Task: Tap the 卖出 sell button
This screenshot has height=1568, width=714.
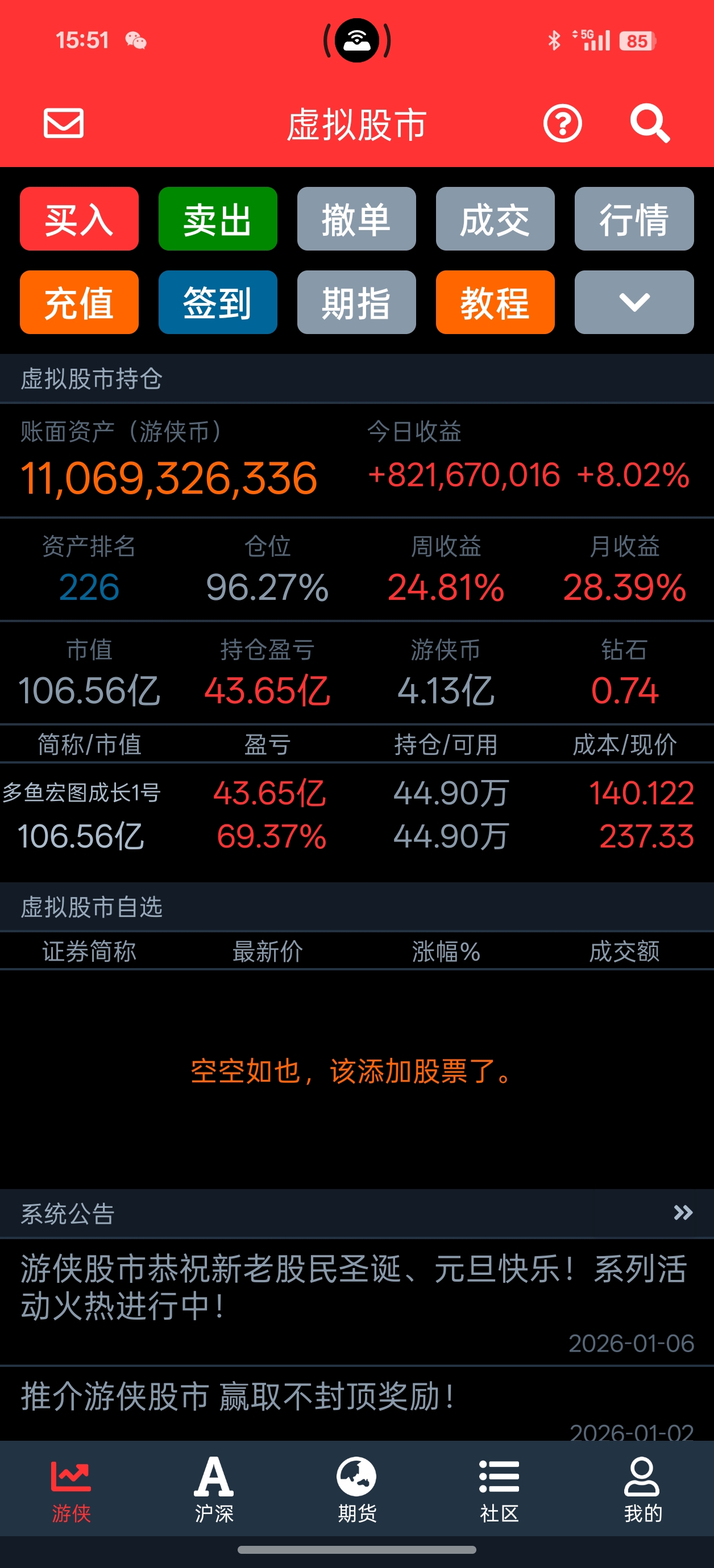Action: coord(218,219)
